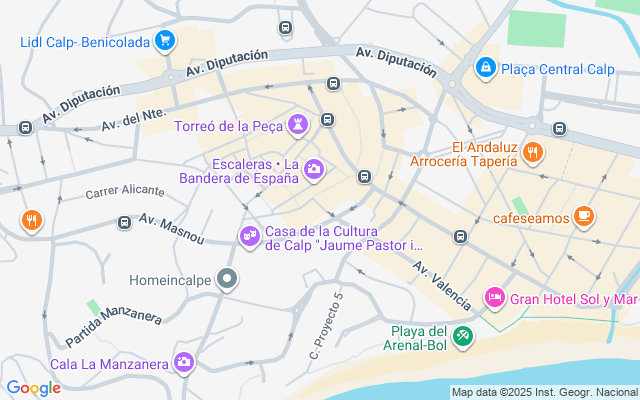
Task: Open the Gran Hotel Sol y Mar pin
Action: [x=494, y=298]
